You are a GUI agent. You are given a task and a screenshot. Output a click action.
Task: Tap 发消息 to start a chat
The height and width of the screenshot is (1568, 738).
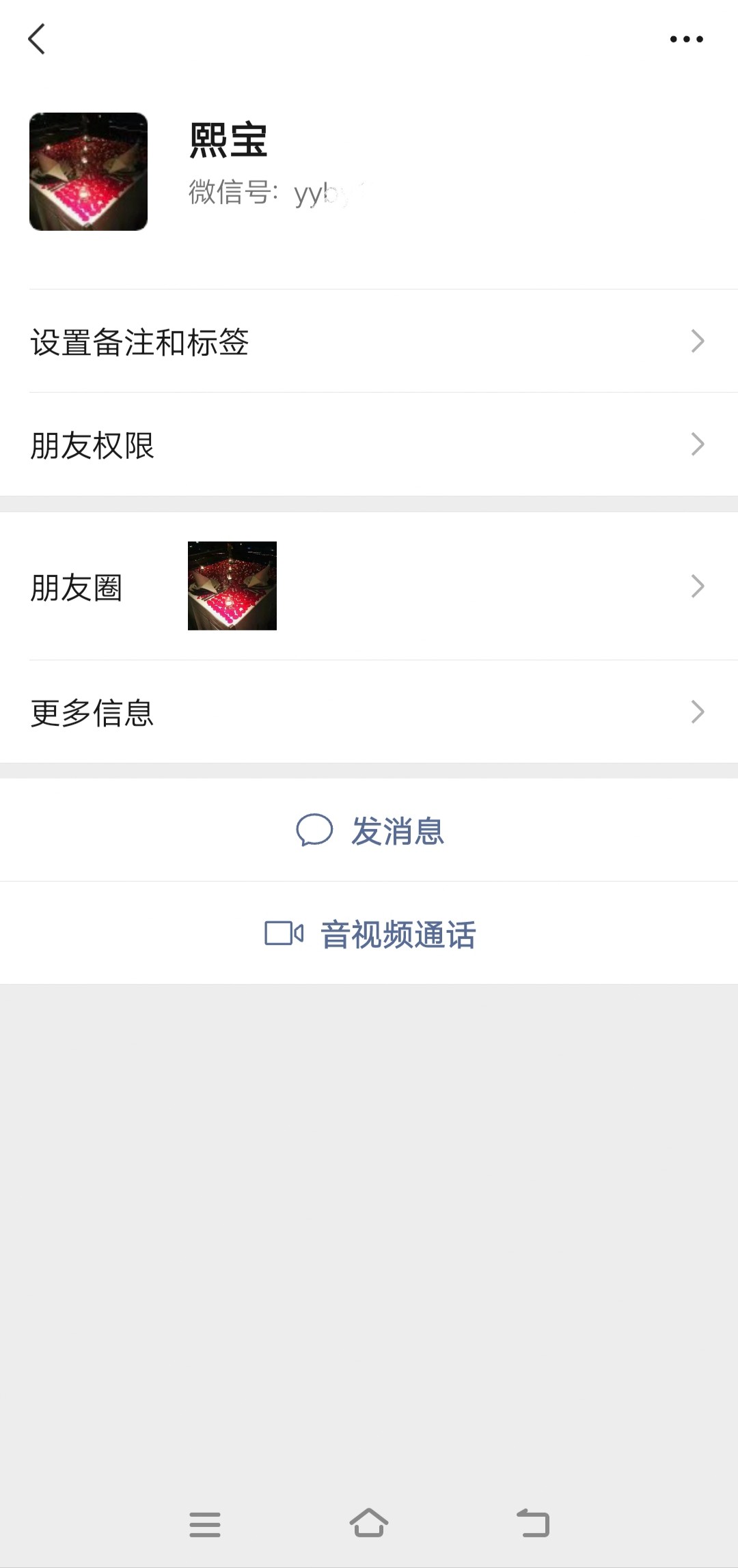399,830
